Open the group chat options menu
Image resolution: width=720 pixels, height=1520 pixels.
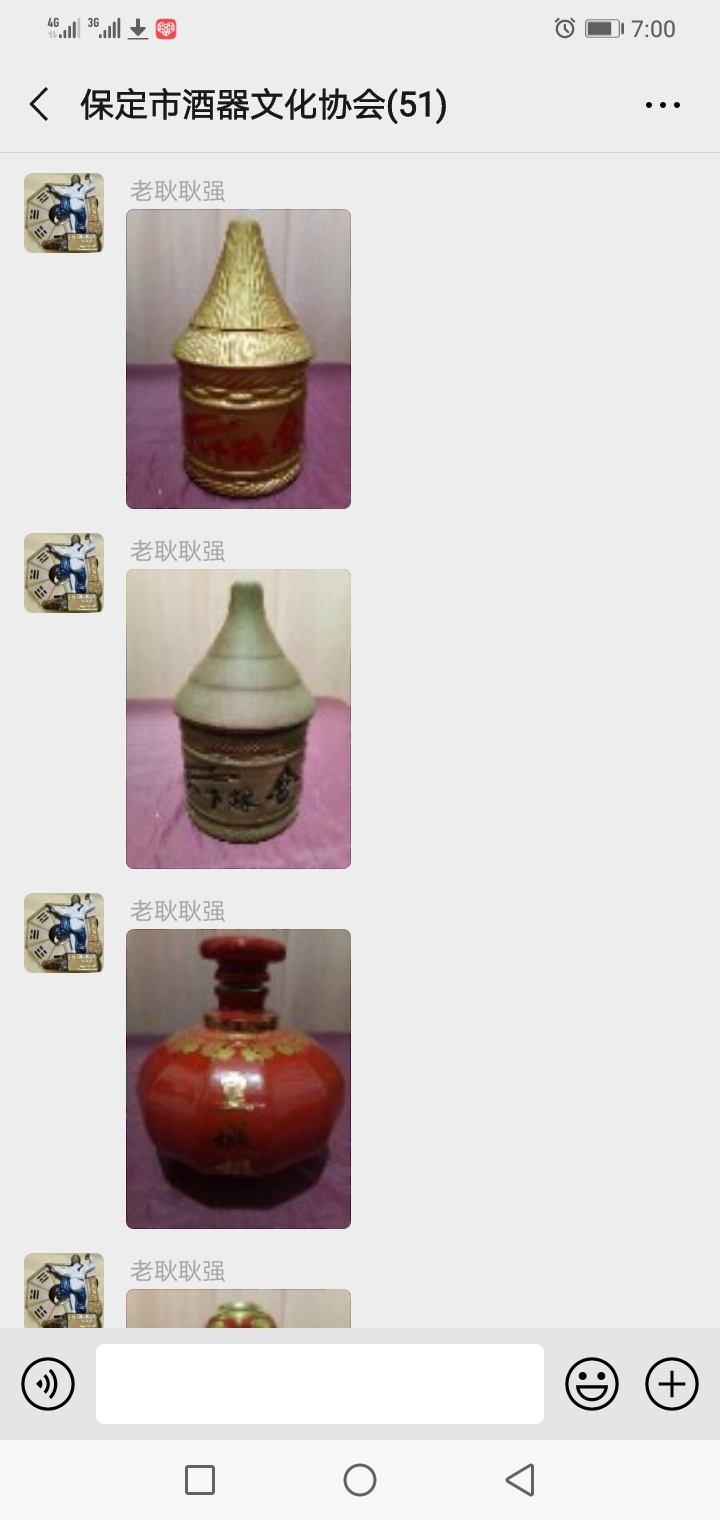coord(662,105)
